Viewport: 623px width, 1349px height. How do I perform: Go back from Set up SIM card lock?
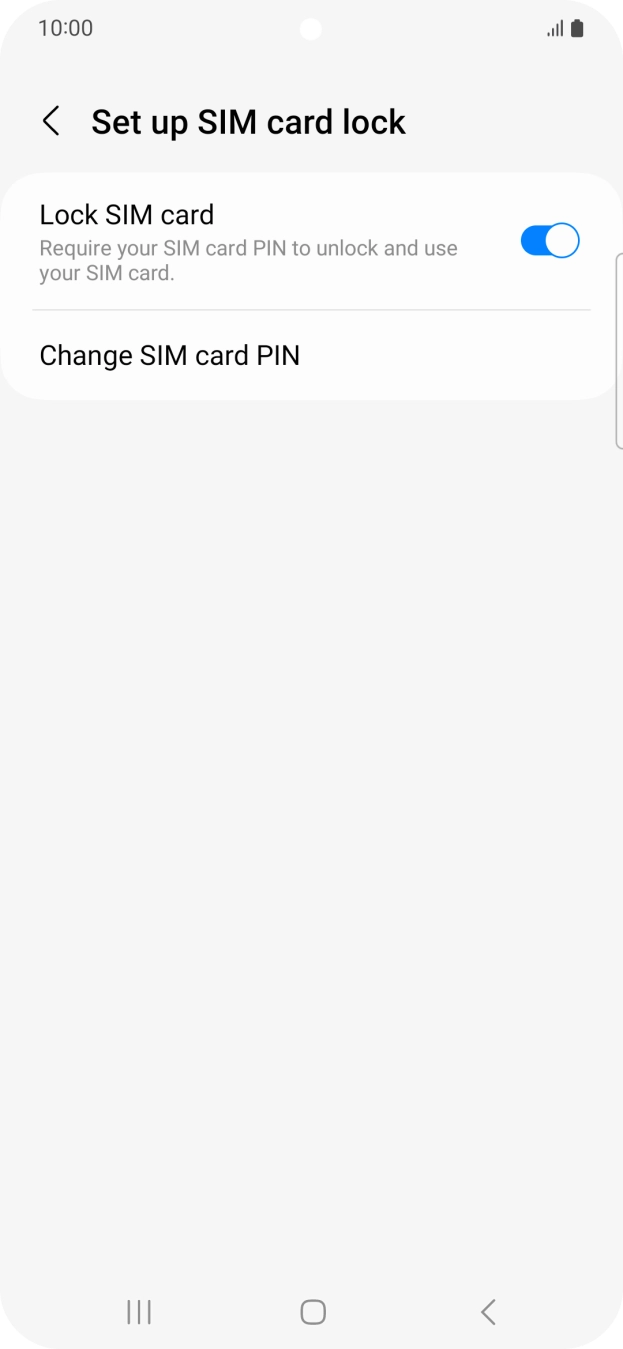click(51, 122)
